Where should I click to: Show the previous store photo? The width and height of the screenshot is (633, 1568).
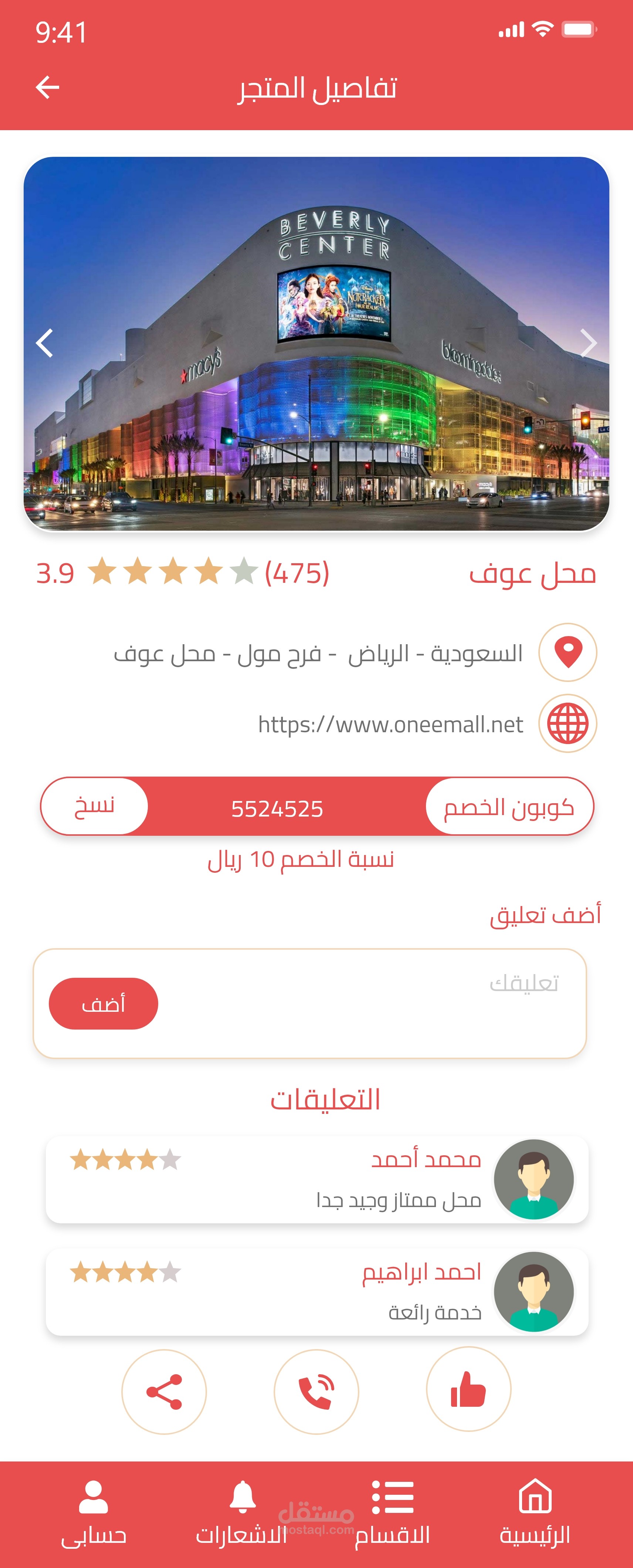pyautogui.click(x=44, y=343)
